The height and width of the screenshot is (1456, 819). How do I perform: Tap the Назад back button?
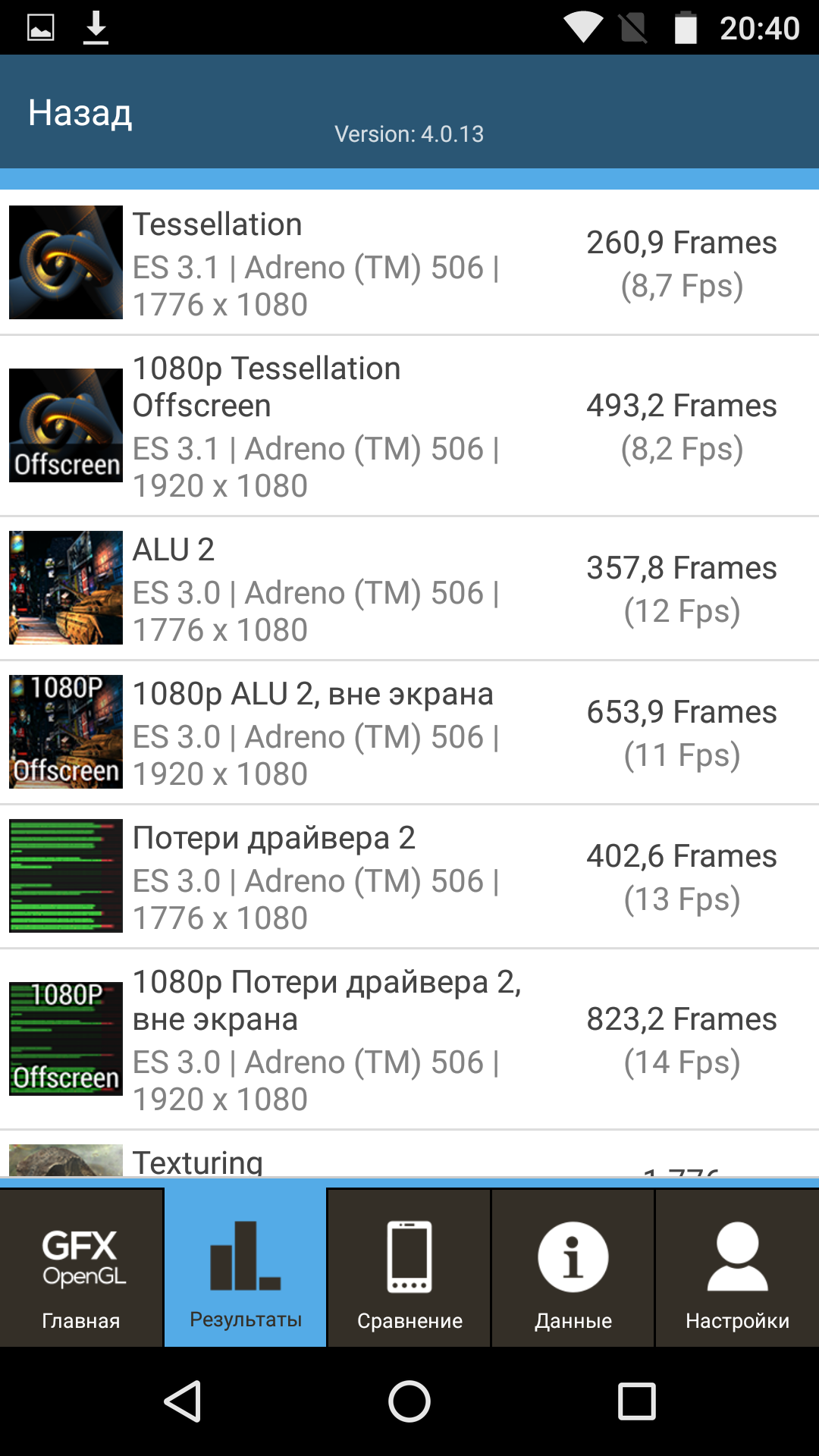click(80, 113)
